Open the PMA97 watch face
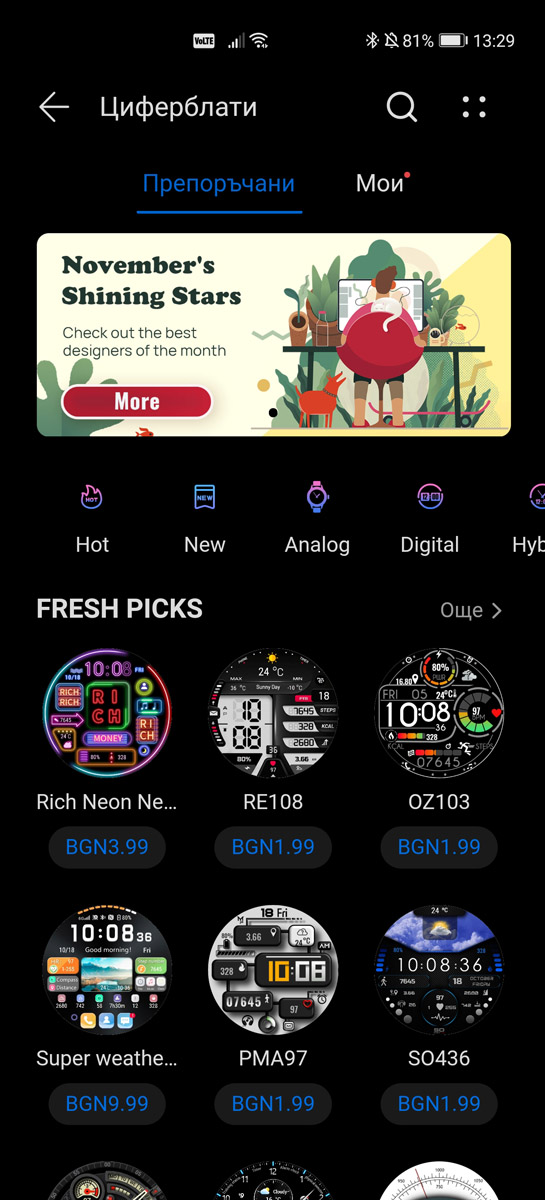 [x=273, y=970]
